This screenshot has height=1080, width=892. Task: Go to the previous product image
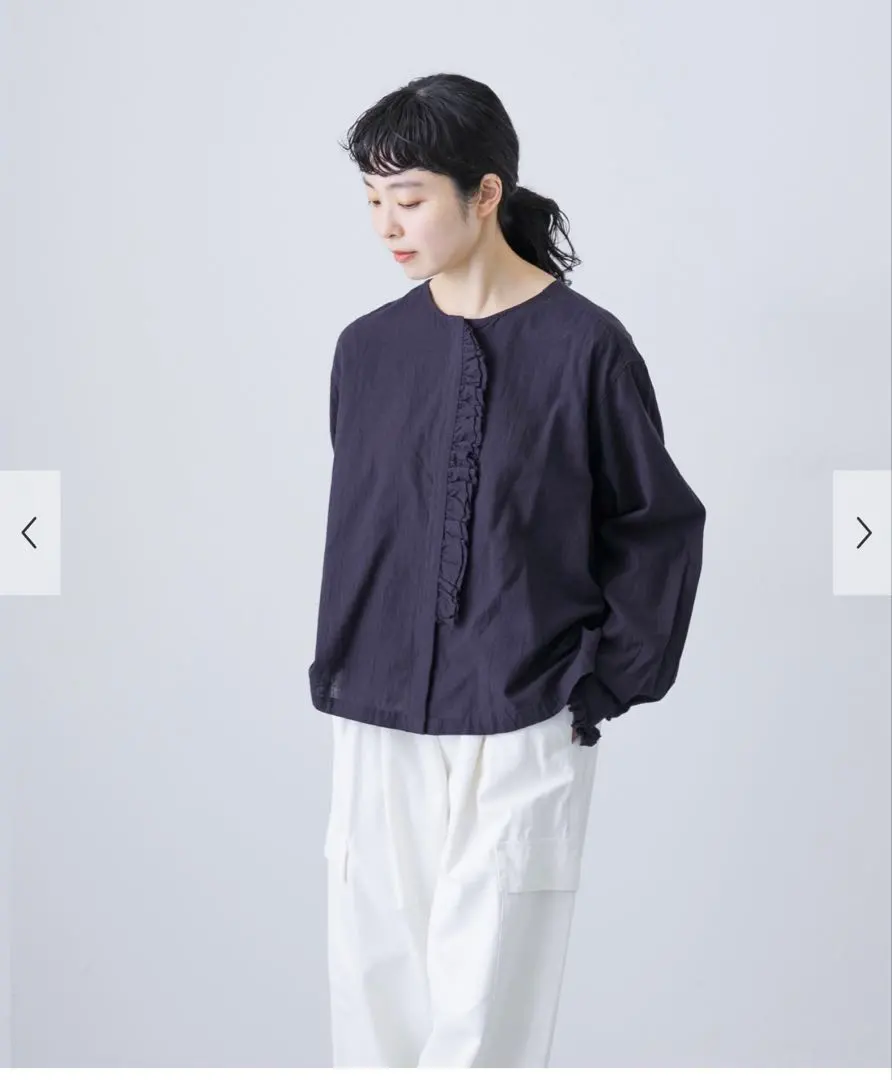click(x=29, y=533)
